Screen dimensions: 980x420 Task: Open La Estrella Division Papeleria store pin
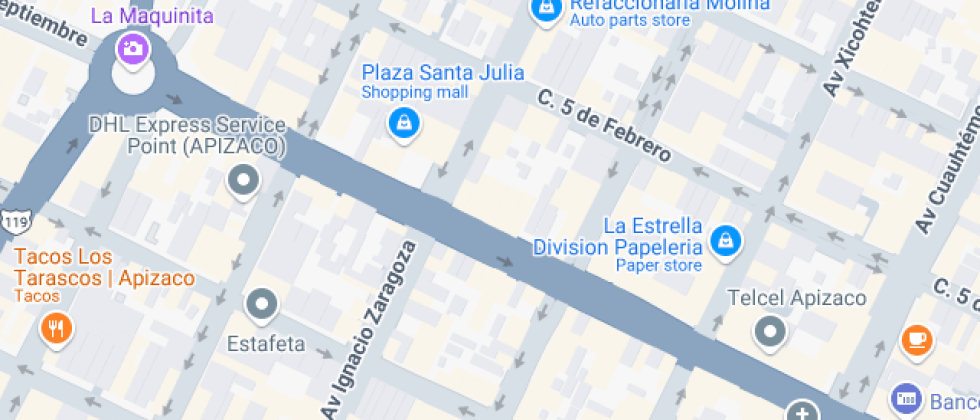click(726, 240)
